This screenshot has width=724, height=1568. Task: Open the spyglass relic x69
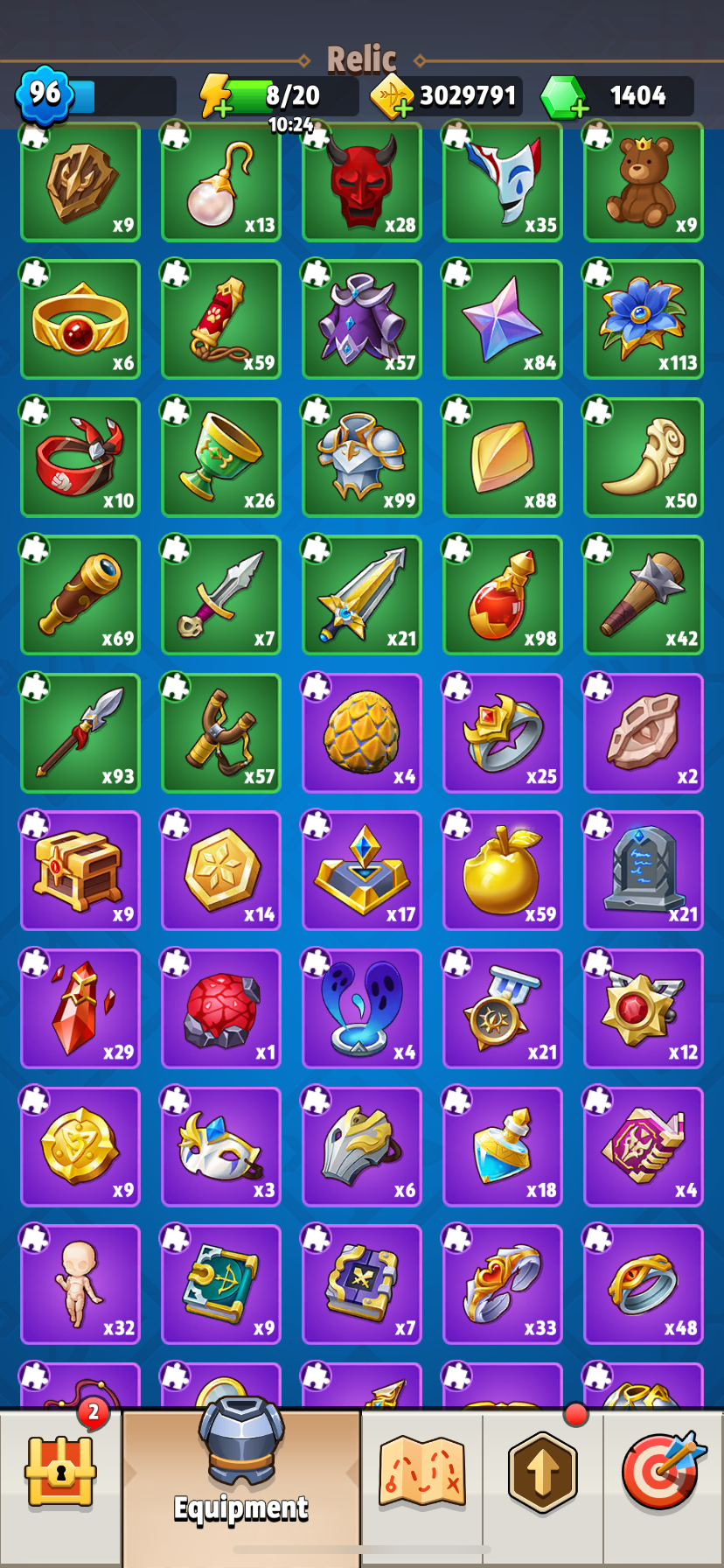(x=80, y=595)
